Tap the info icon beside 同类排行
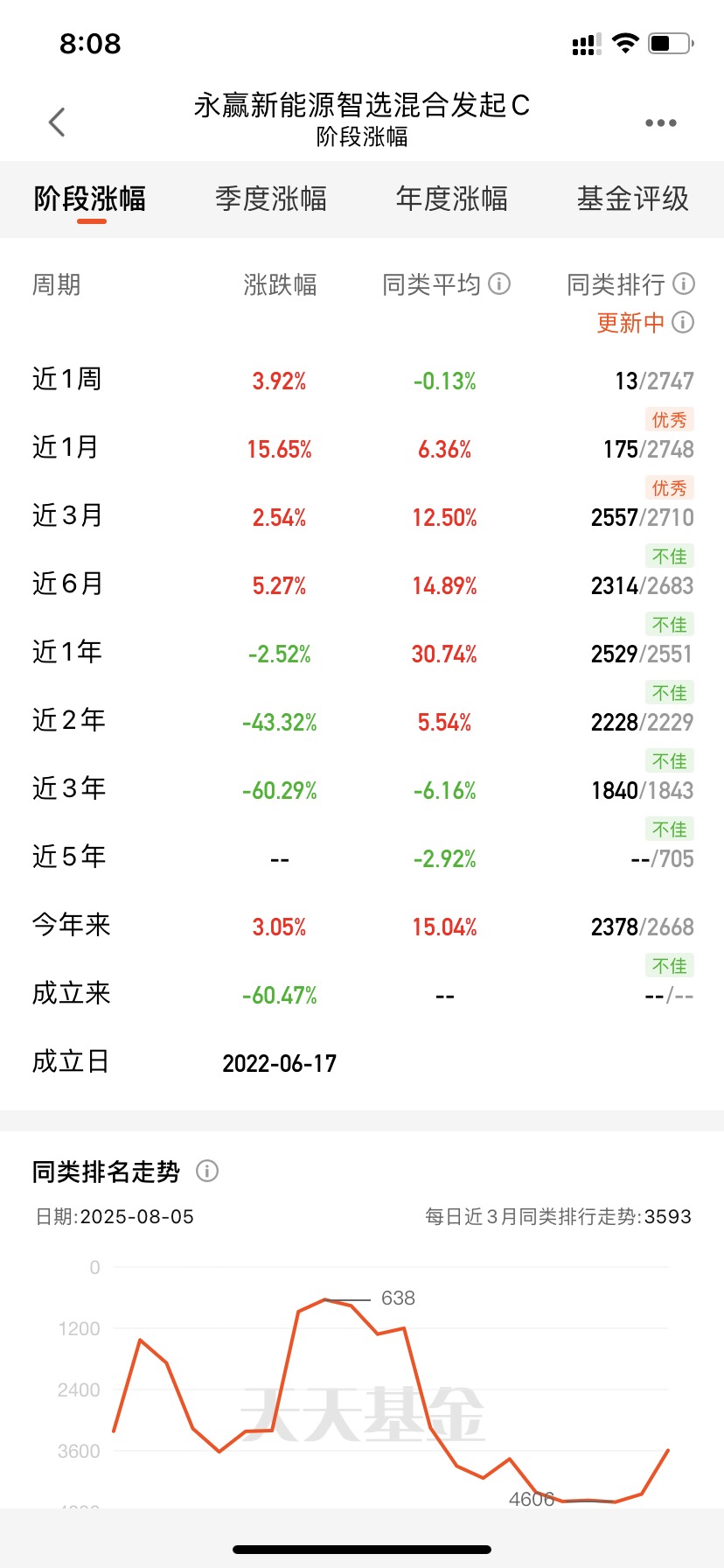Image resolution: width=724 pixels, height=1568 pixels. coord(684,283)
